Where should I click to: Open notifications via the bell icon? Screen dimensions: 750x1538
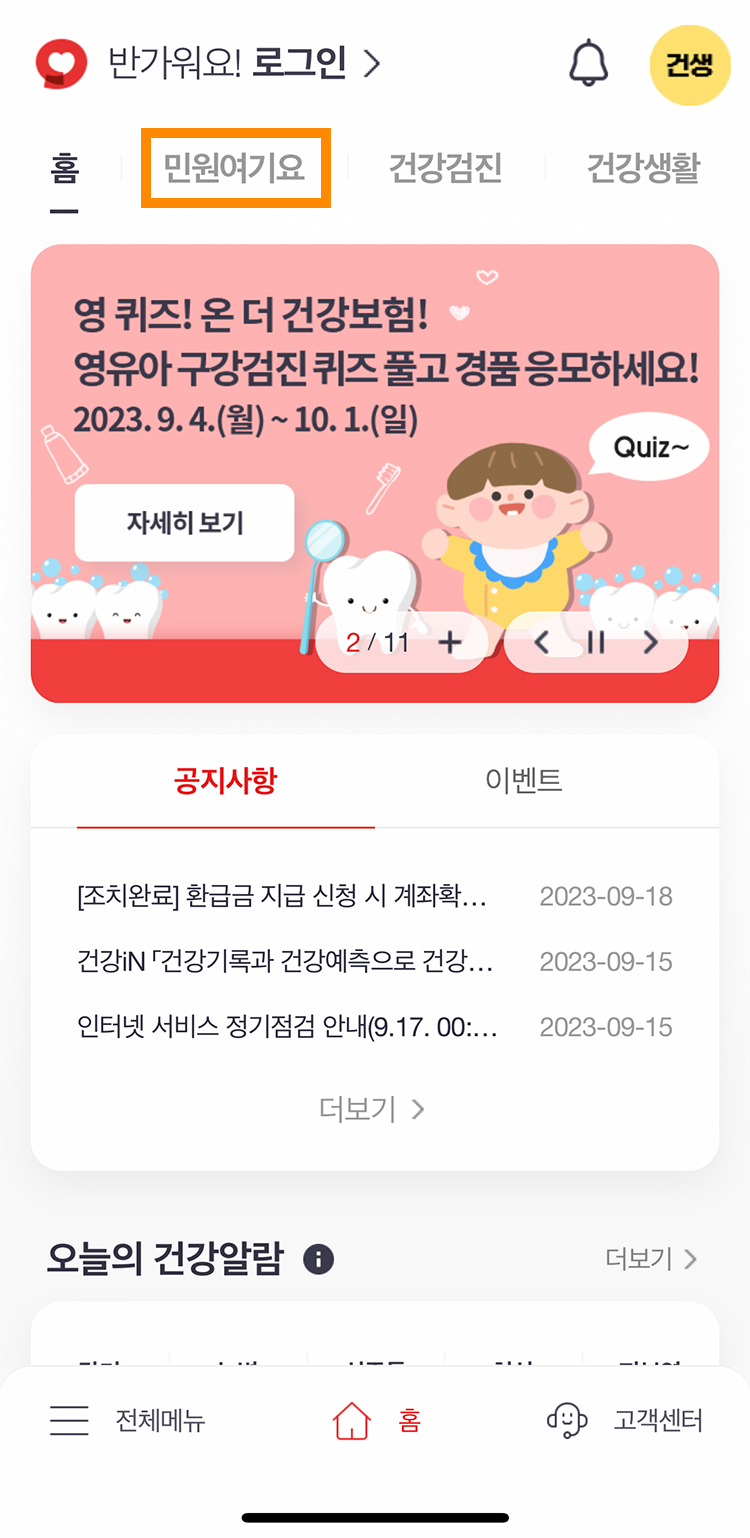(x=589, y=64)
